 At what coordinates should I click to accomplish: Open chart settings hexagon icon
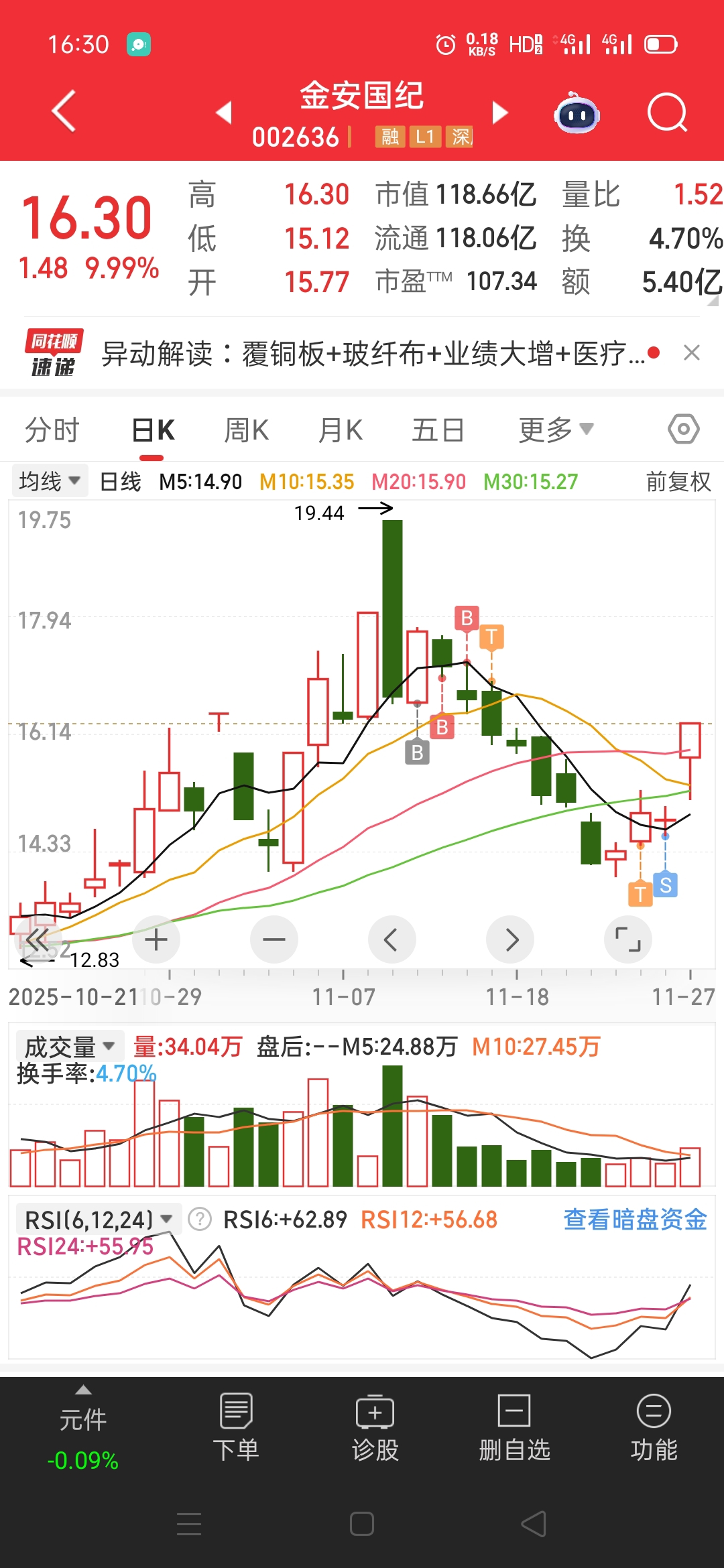coord(684,429)
